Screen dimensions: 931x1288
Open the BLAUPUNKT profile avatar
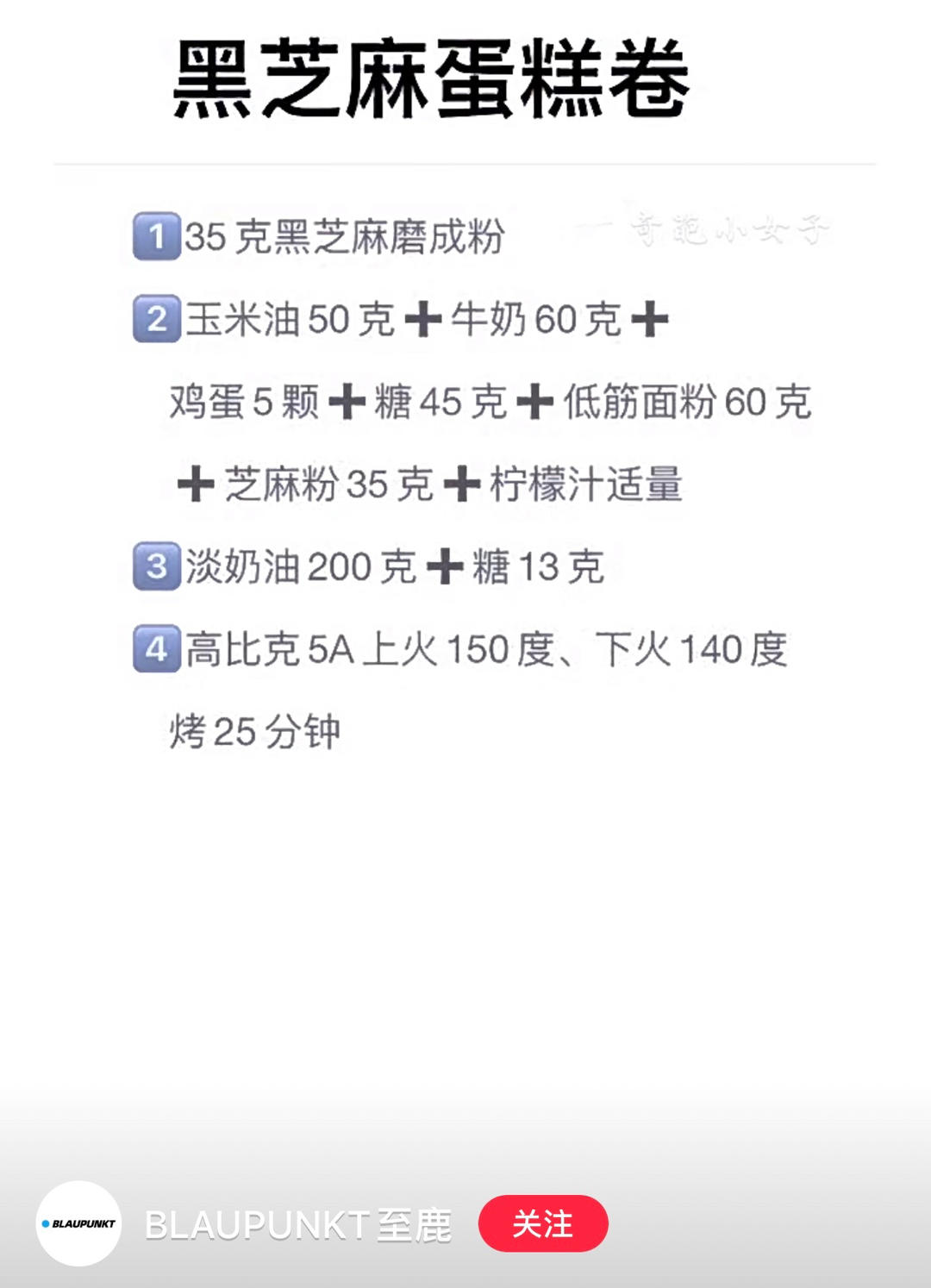[x=79, y=1223]
